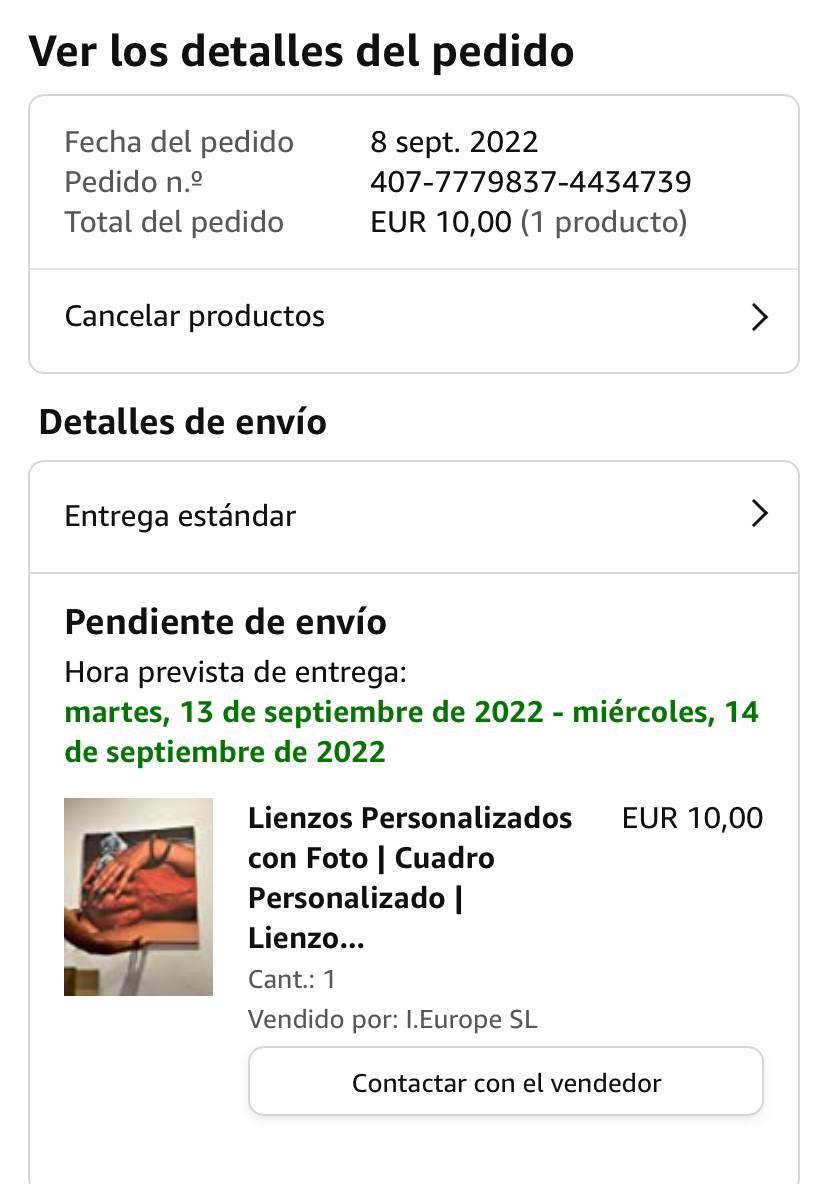Open the Lienzos Personalizados product image
The image size is (828, 1184).
[138, 897]
